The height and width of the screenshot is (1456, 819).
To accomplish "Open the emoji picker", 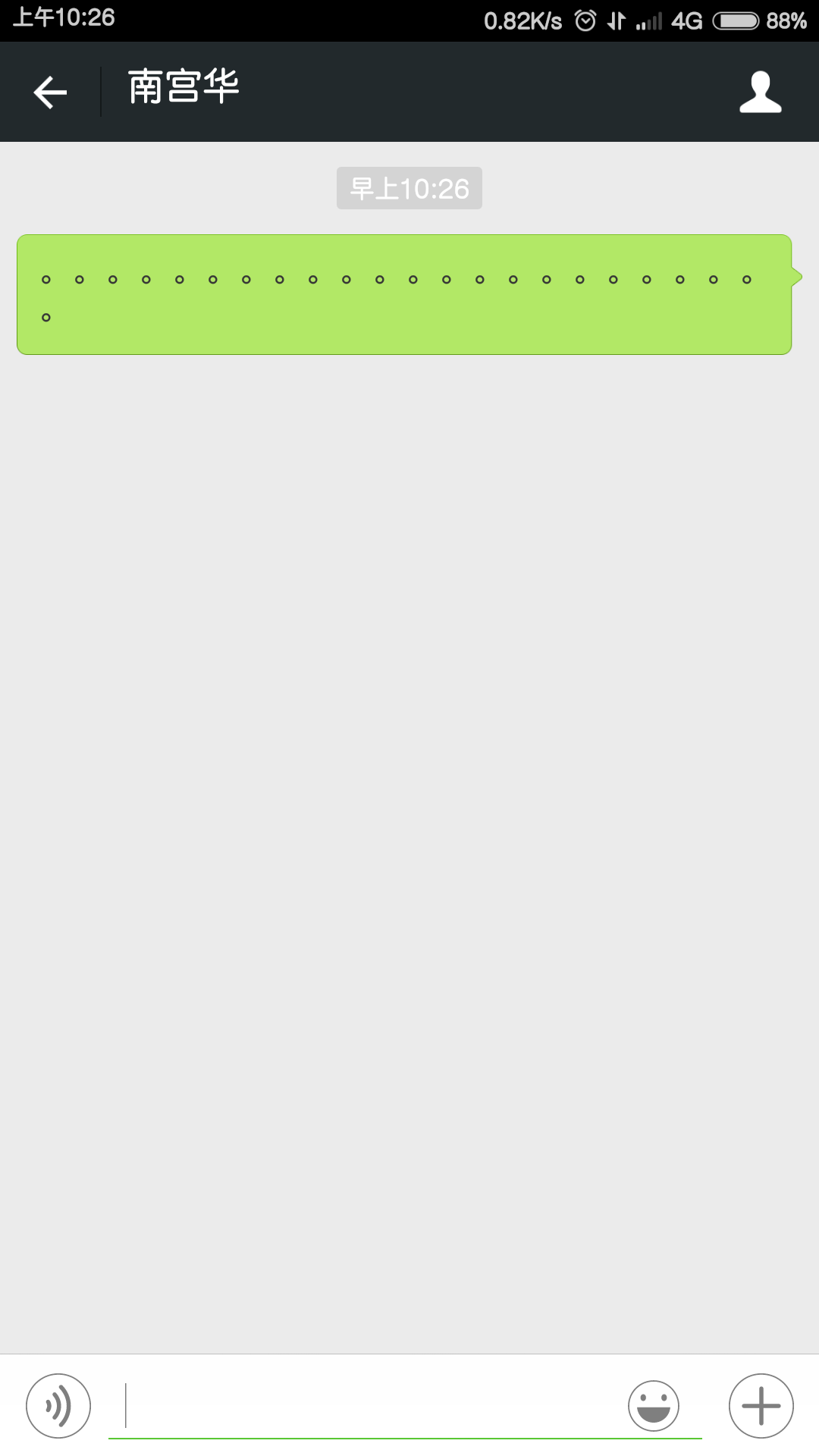I will pos(653,1405).
